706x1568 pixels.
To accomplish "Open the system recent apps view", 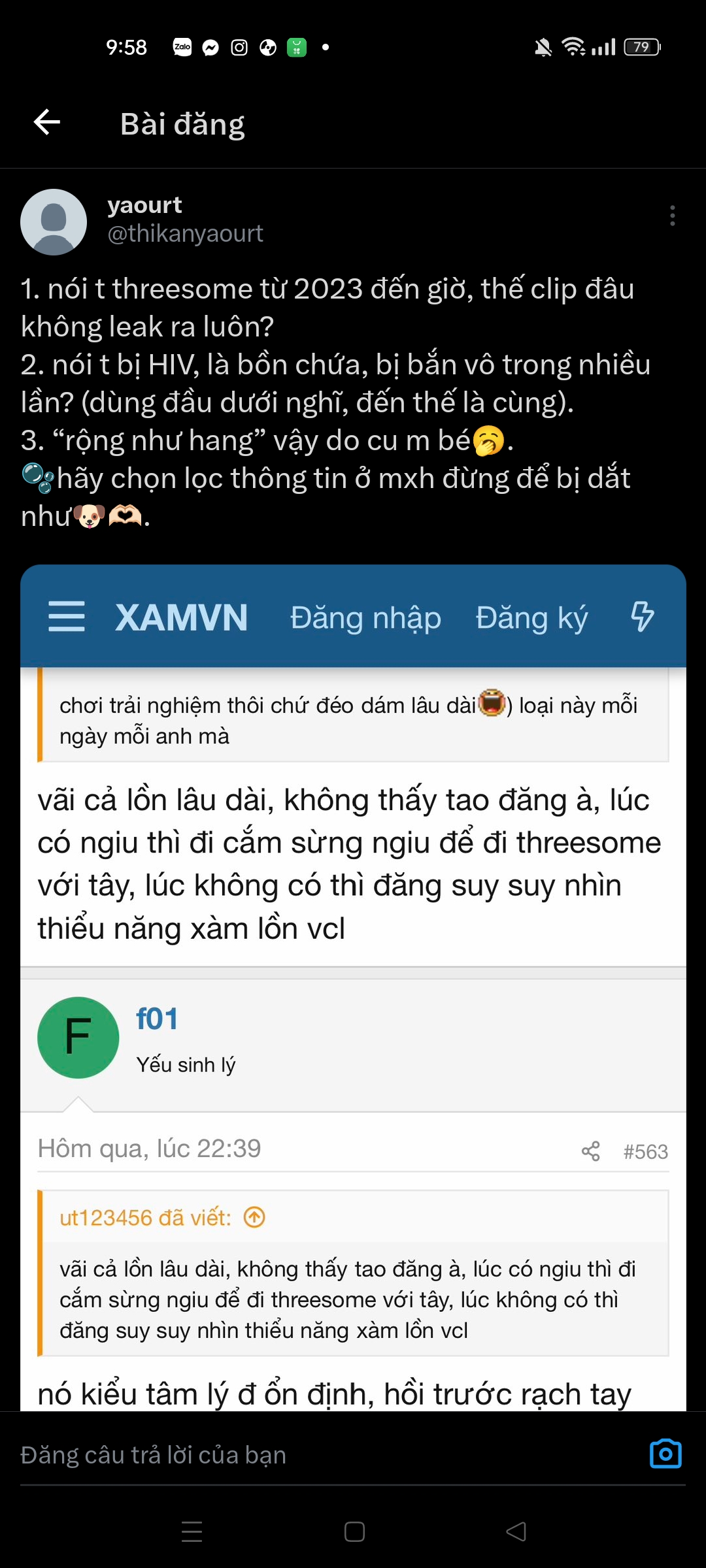I will tap(192, 1531).
